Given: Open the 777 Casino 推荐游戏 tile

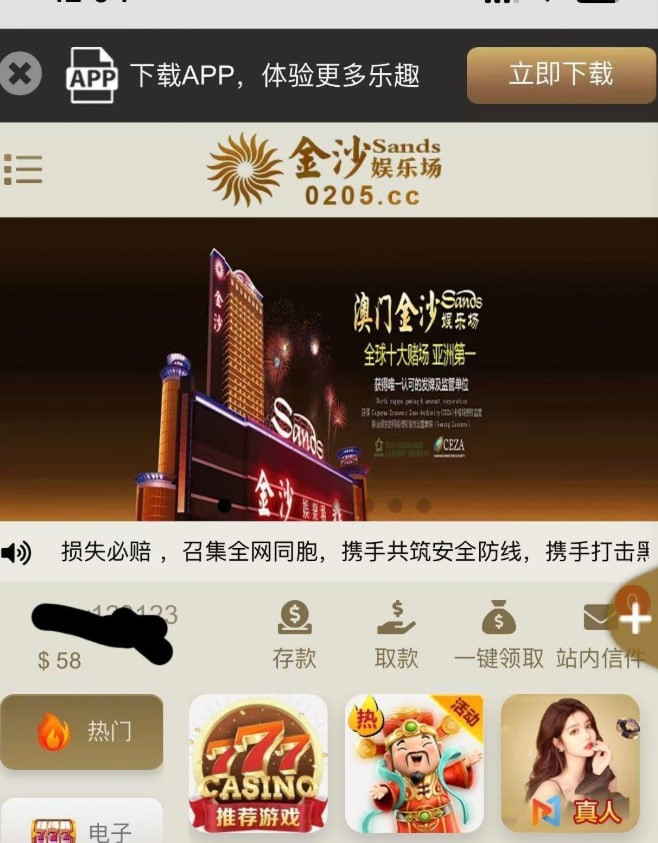Looking at the screenshot, I should (x=258, y=764).
